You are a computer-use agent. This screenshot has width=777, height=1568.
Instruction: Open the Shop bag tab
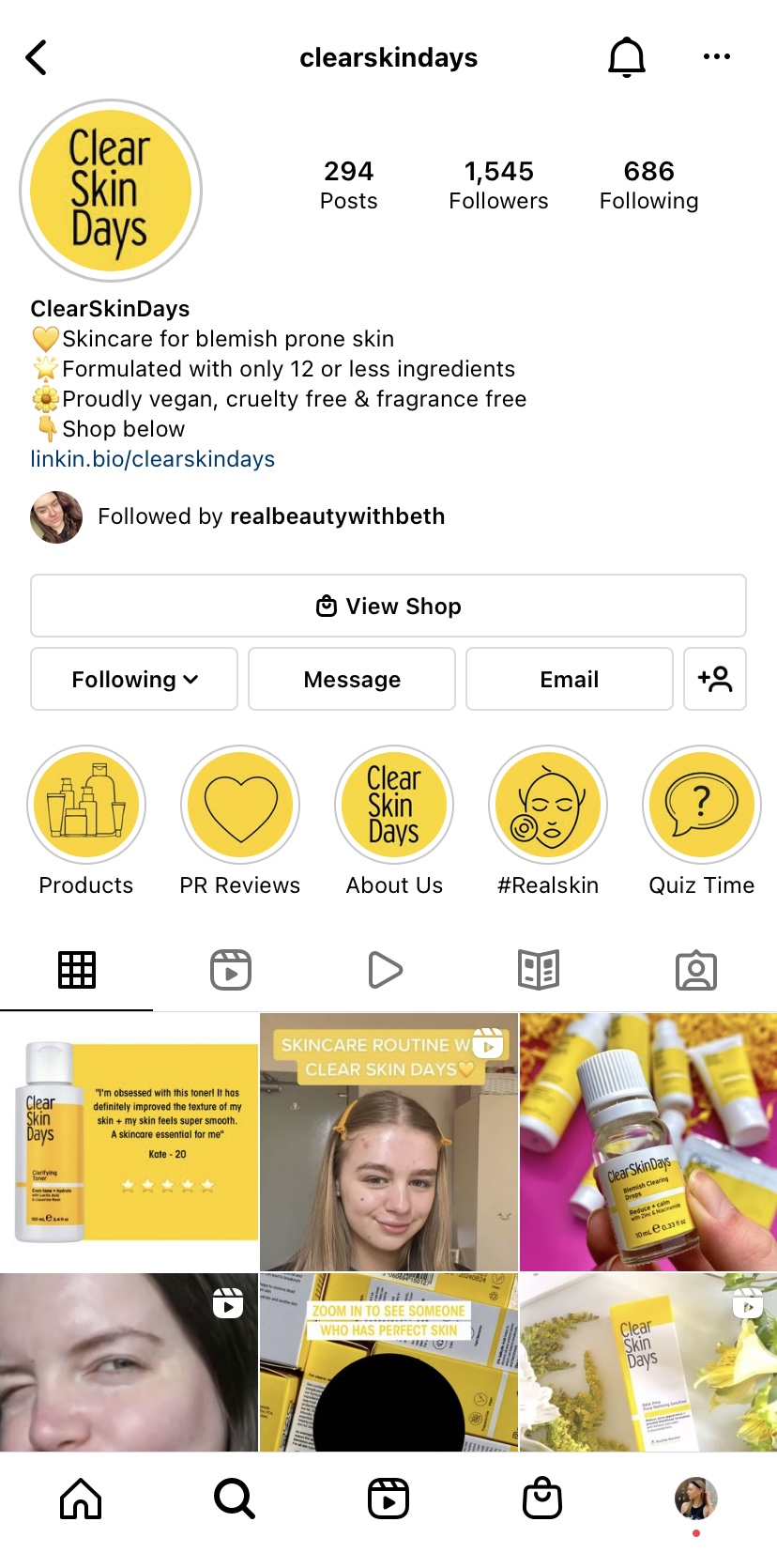542,1499
